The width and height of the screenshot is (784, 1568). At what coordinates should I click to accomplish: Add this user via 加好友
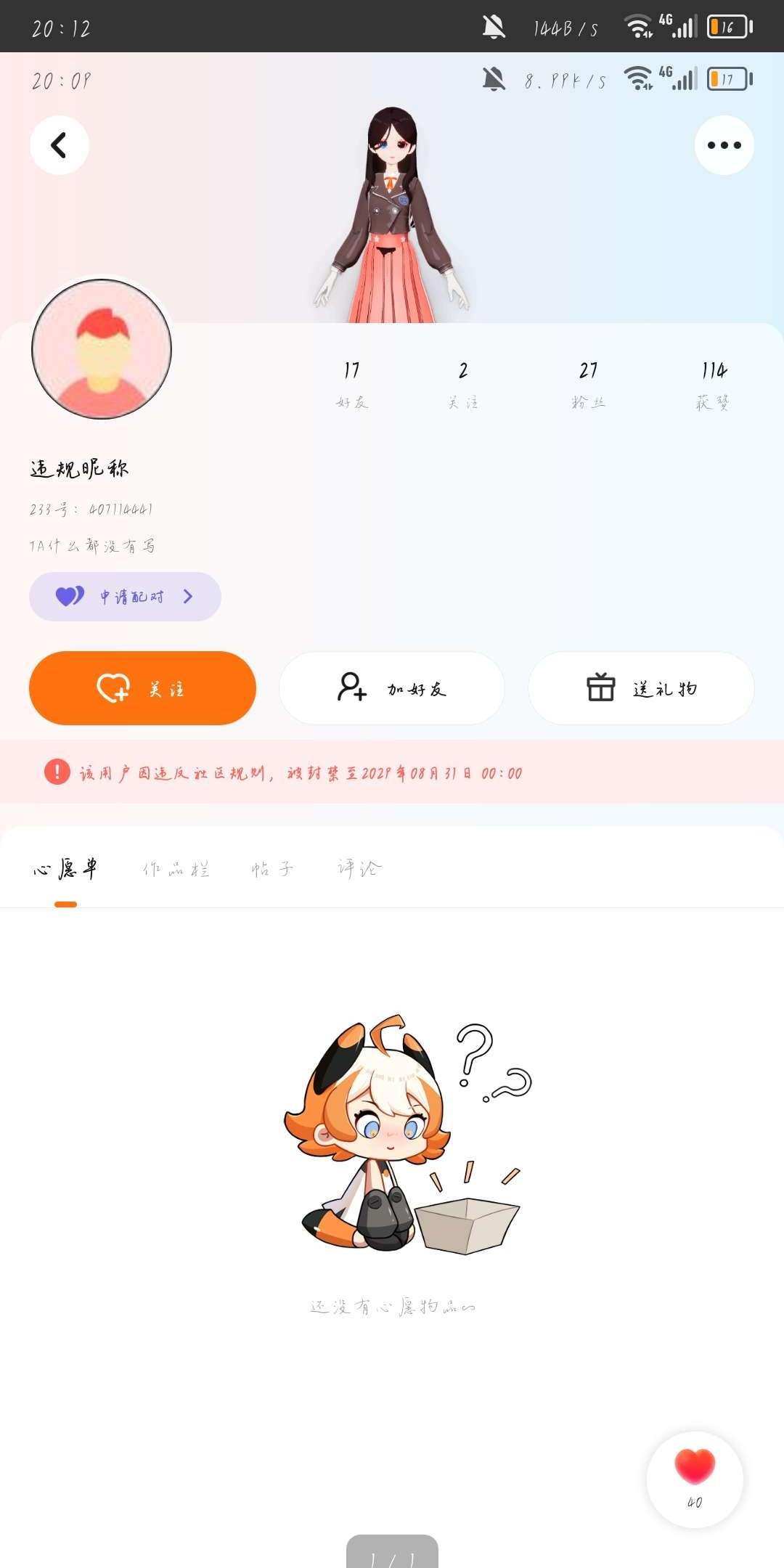click(392, 688)
